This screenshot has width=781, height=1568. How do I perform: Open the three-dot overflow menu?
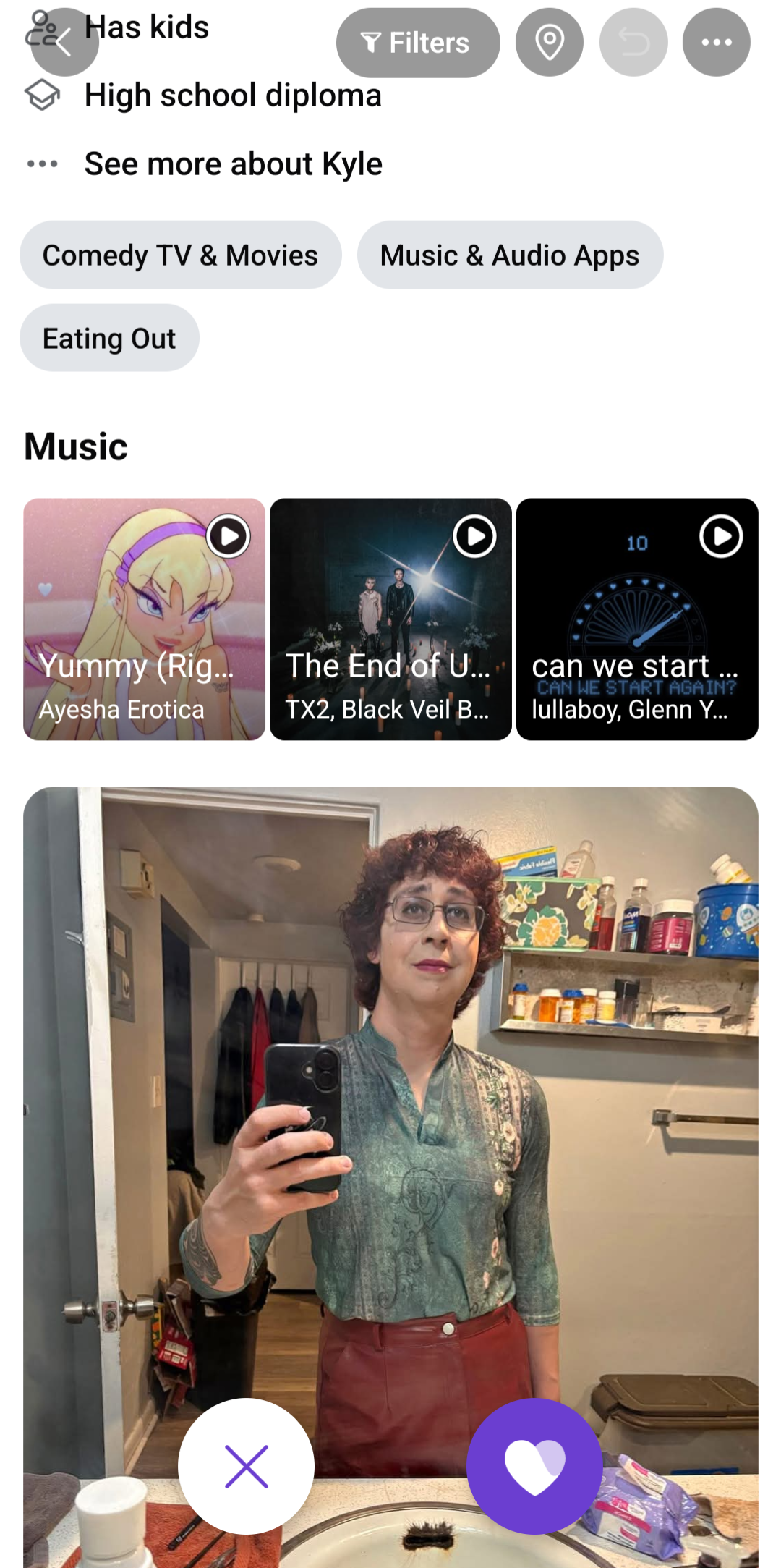pos(716,43)
